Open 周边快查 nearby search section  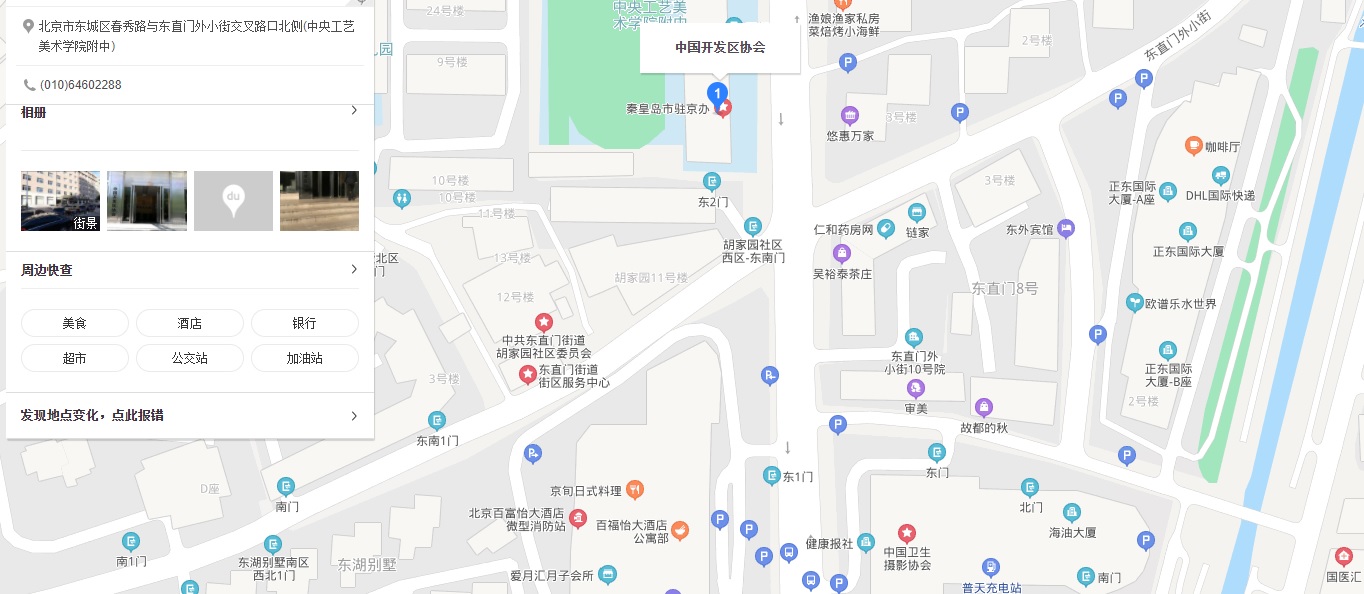pos(190,270)
